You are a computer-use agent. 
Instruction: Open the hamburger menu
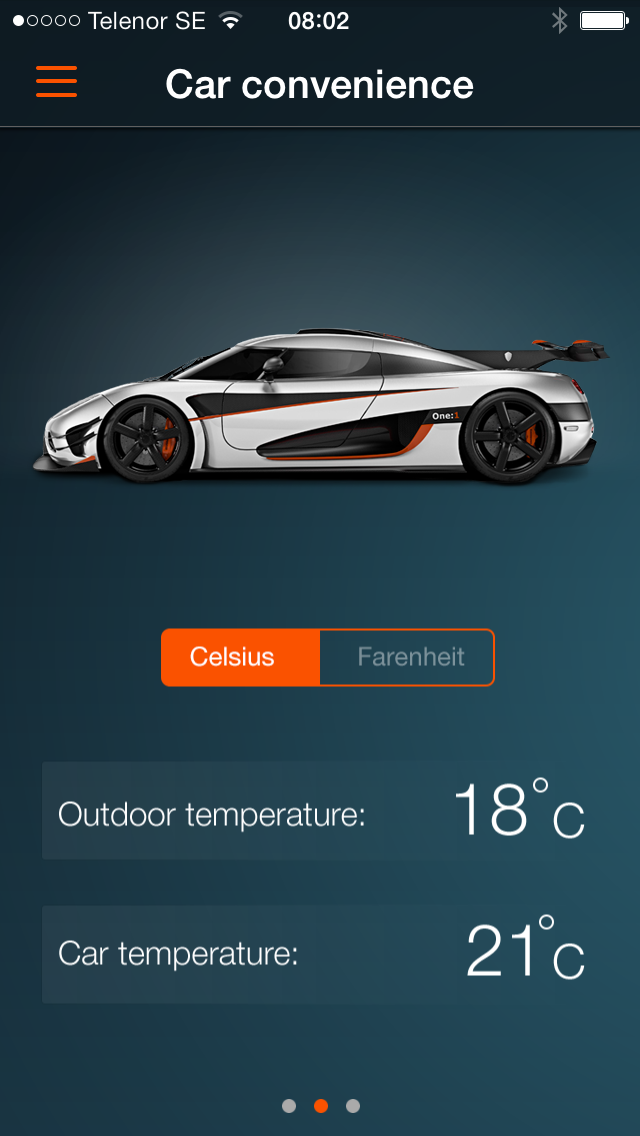[57, 82]
